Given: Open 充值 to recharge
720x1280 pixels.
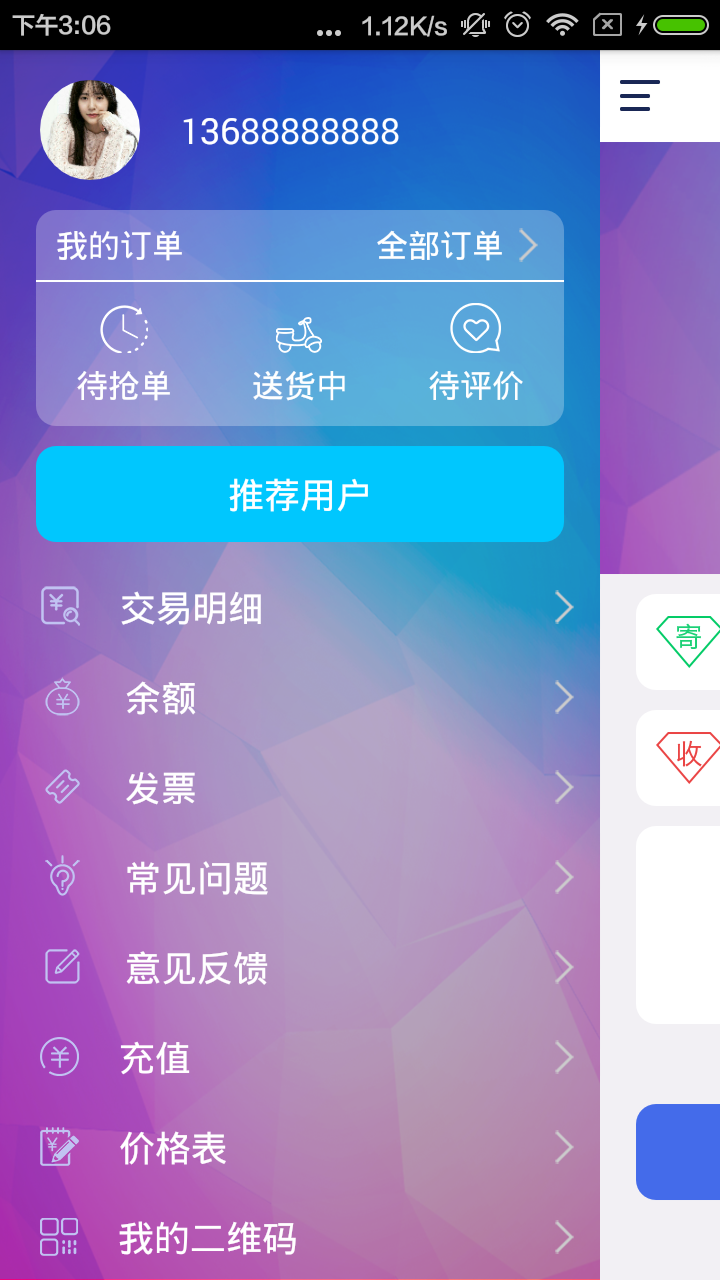Looking at the screenshot, I should (x=300, y=1057).
